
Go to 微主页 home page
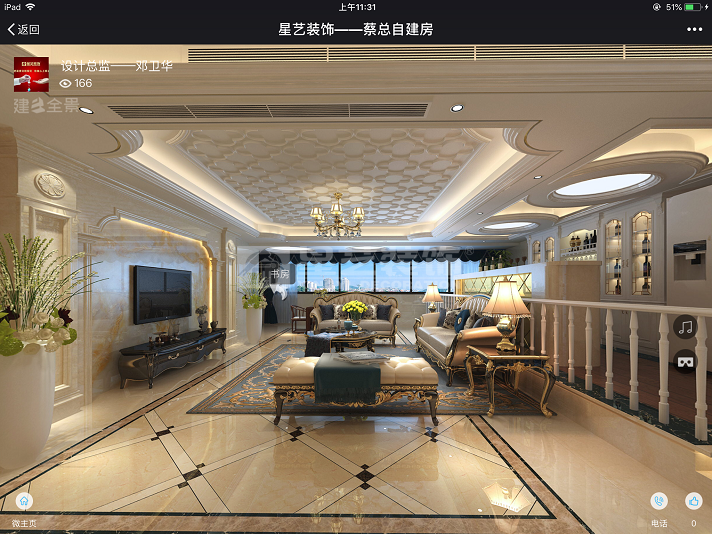[24, 502]
